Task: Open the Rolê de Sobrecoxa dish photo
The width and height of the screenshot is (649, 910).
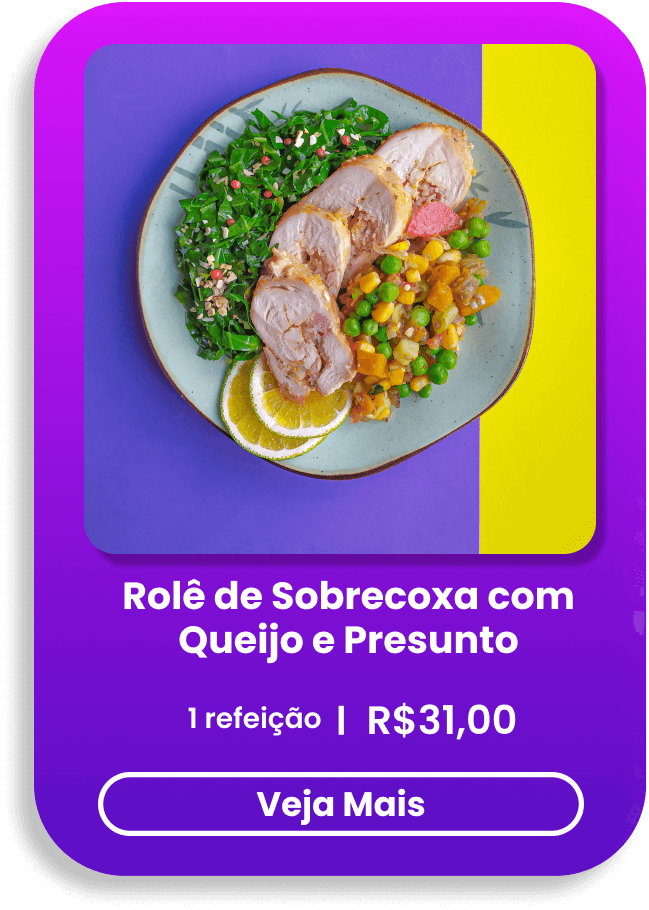Action: (x=340, y=298)
